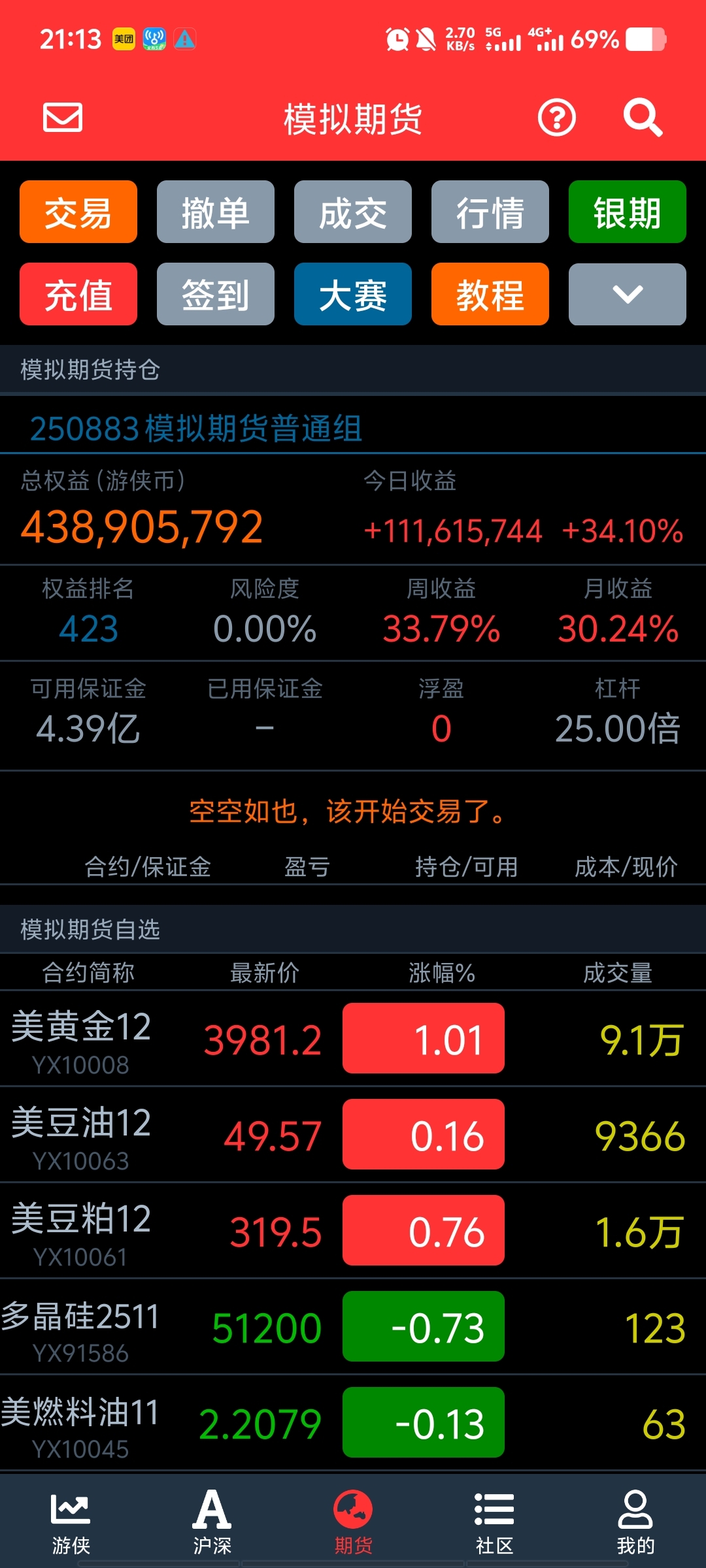The height and width of the screenshot is (1568, 706).
Task: Open the 大赛 competition button
Action: pyautogui.click(x=353, y=295)
